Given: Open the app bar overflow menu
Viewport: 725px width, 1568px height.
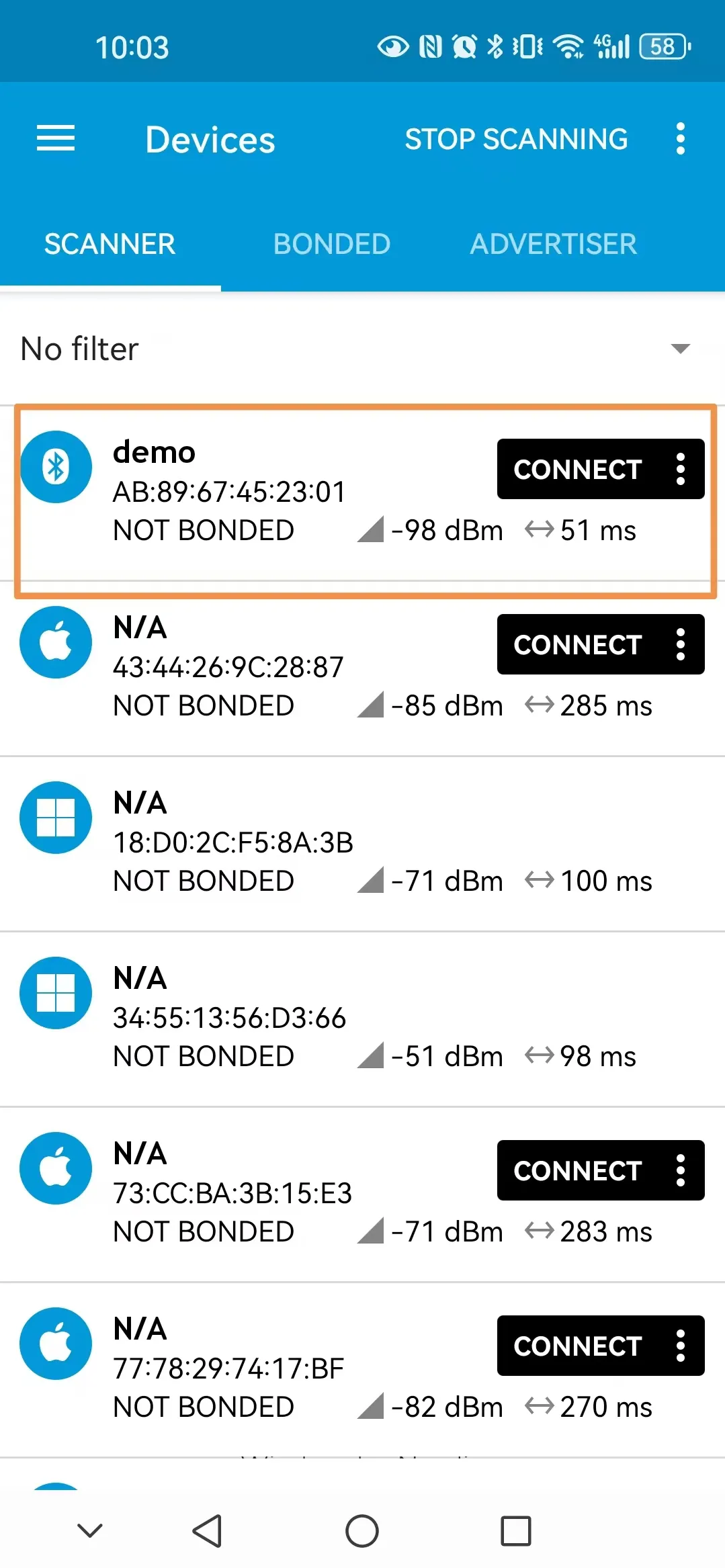Looking at the screenshot, I should pyautogui.click(x=681, y=139).
